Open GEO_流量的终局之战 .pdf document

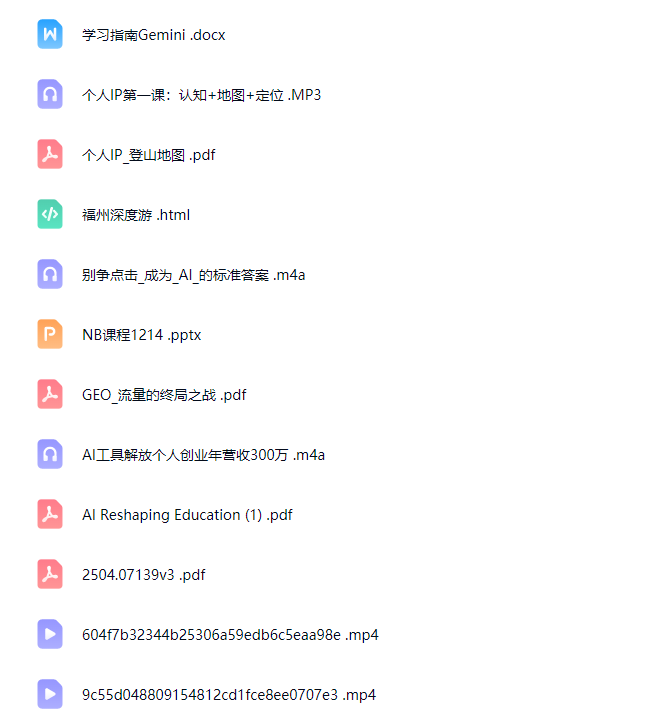164,395
